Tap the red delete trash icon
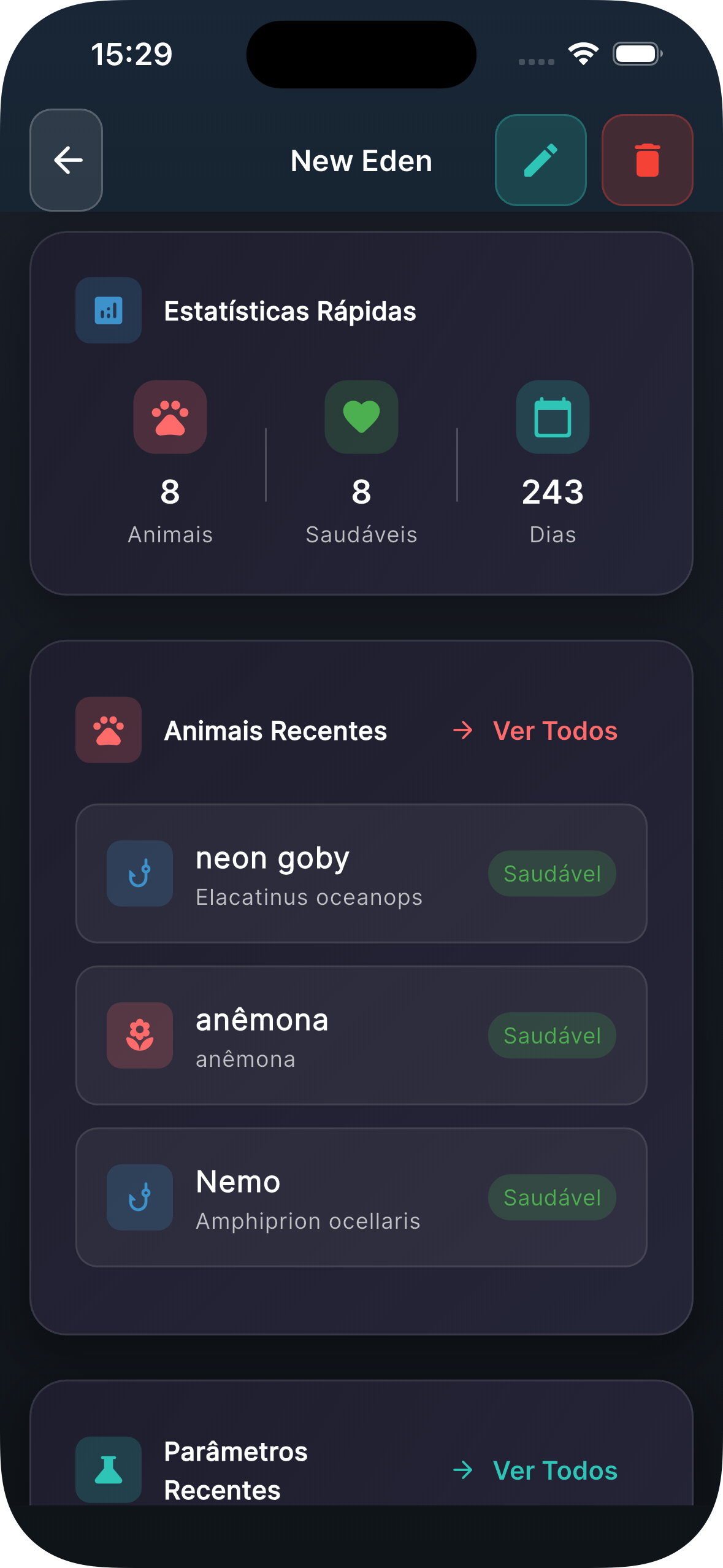 (647, 160)
